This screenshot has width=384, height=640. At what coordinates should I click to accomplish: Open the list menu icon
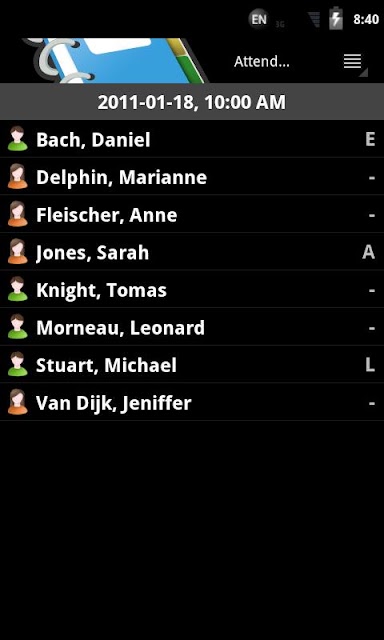(353, 62)
